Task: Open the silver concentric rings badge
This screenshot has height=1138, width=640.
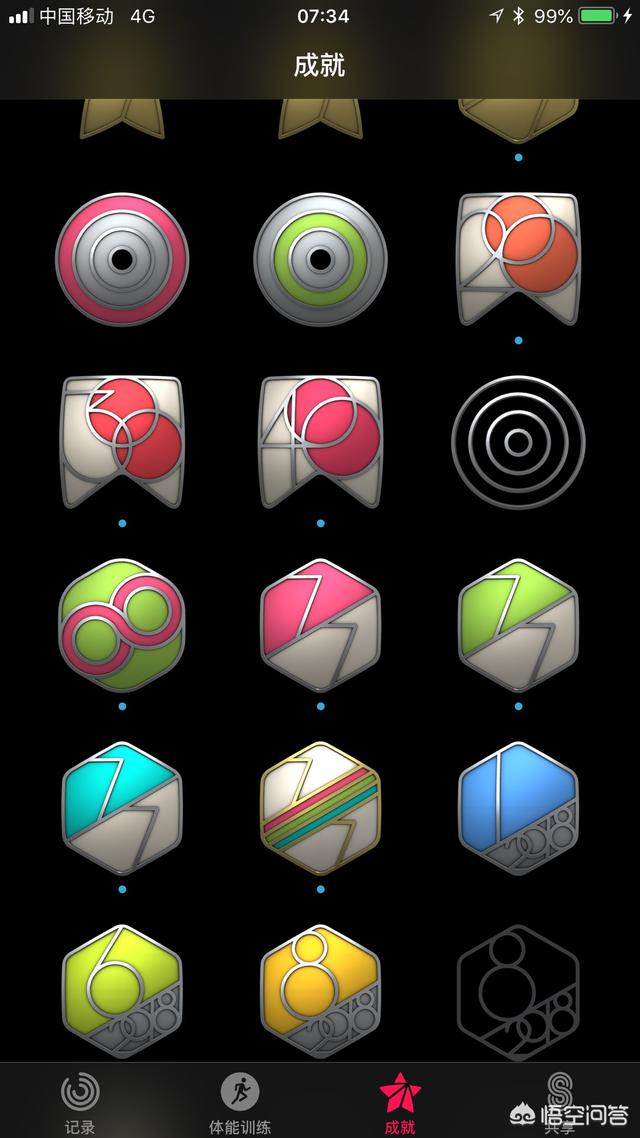Action: [518, 441]
